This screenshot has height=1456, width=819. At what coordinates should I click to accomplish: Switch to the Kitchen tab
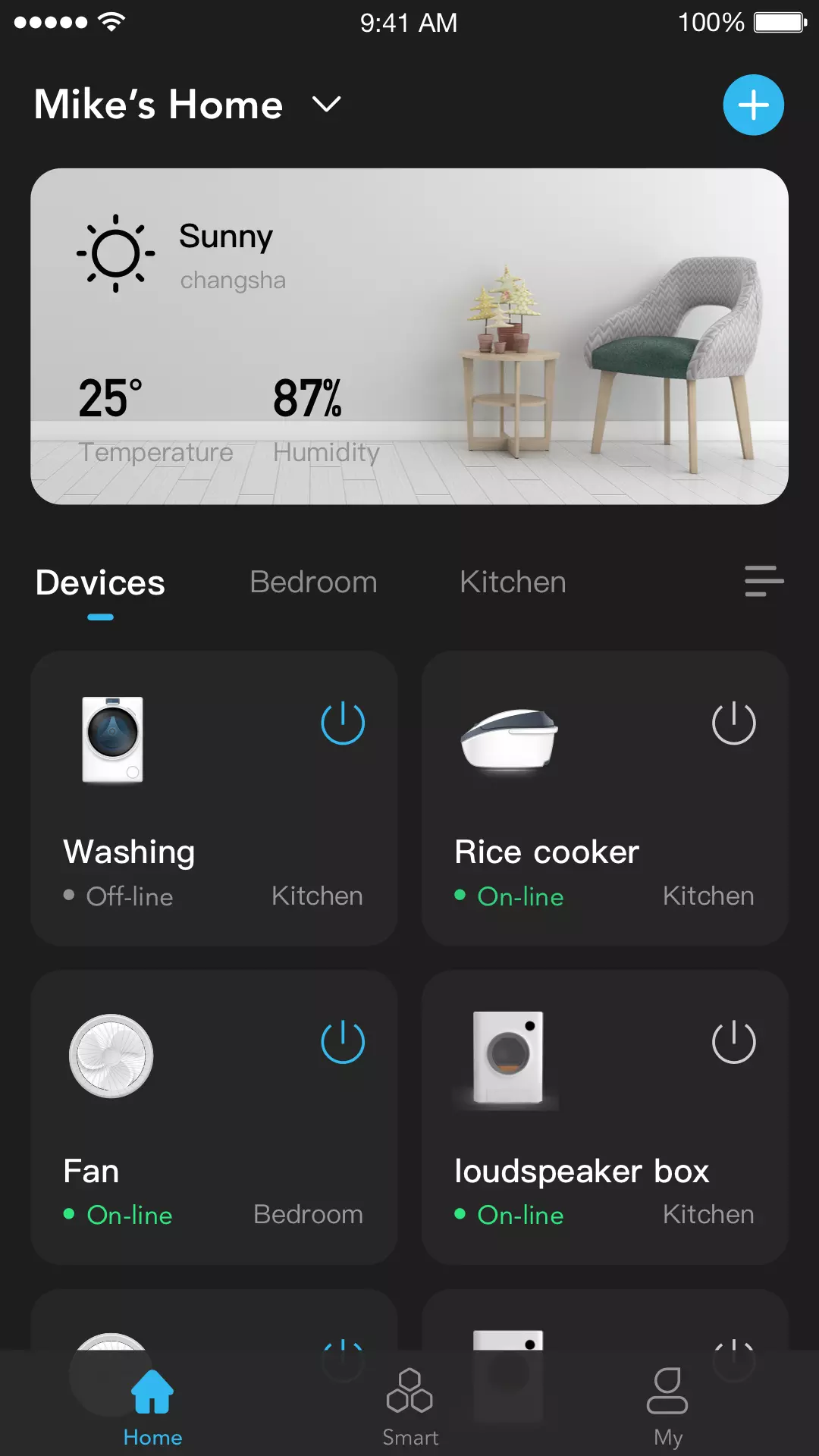(513, 582)
